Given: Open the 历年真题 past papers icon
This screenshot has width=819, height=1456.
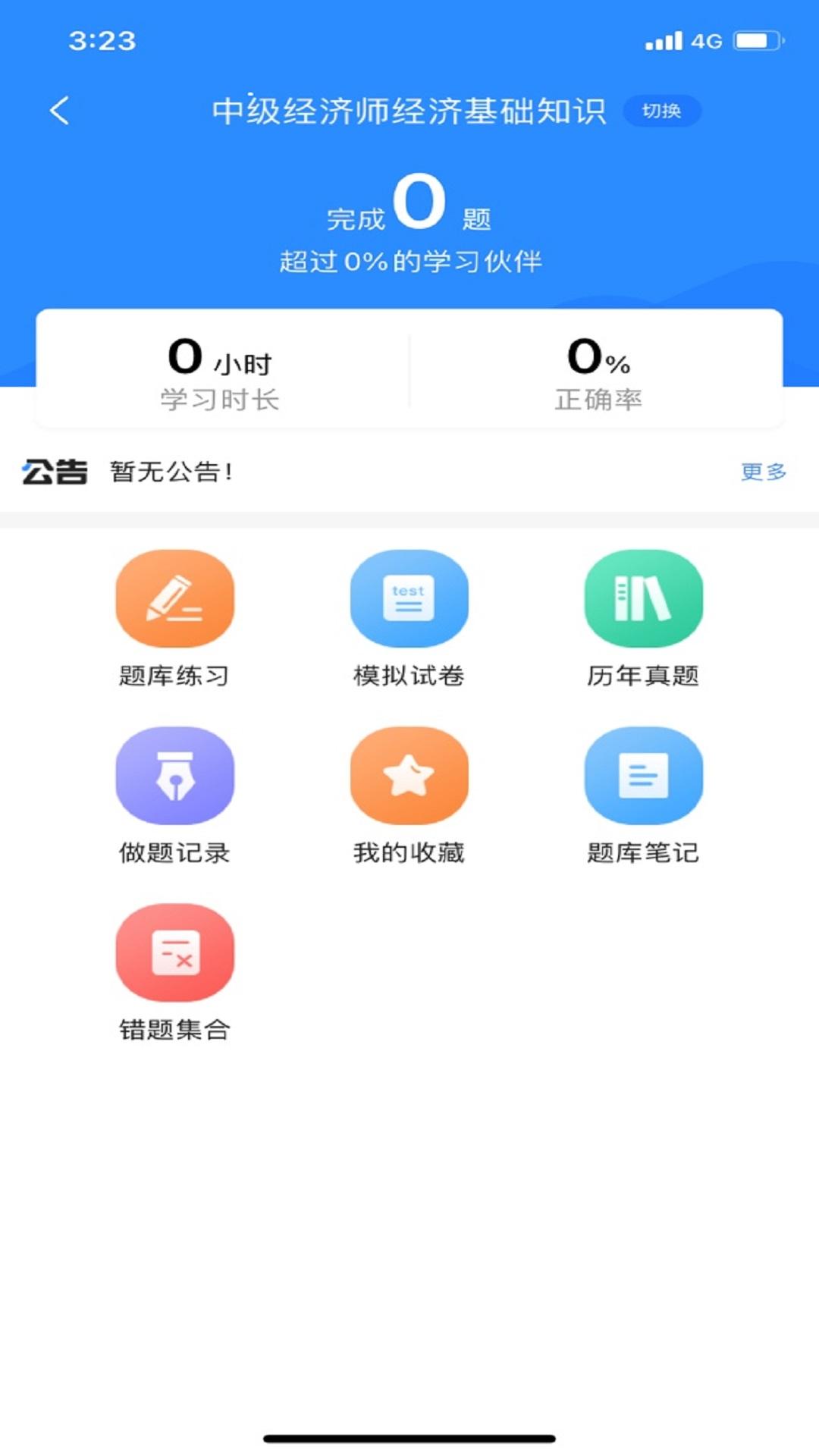Looking at the screenshot, I should (644, 599).
